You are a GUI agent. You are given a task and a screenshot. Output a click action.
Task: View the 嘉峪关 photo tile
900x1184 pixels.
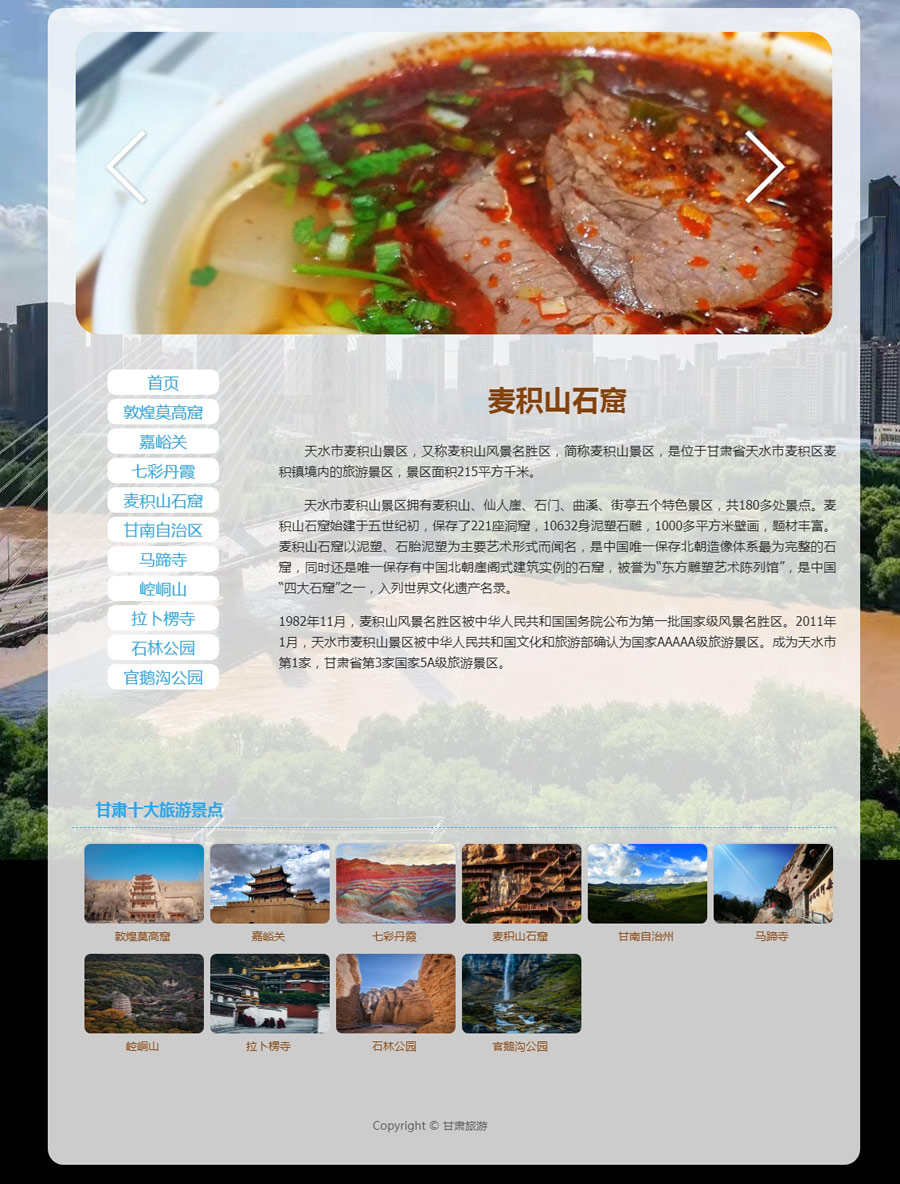270,884
